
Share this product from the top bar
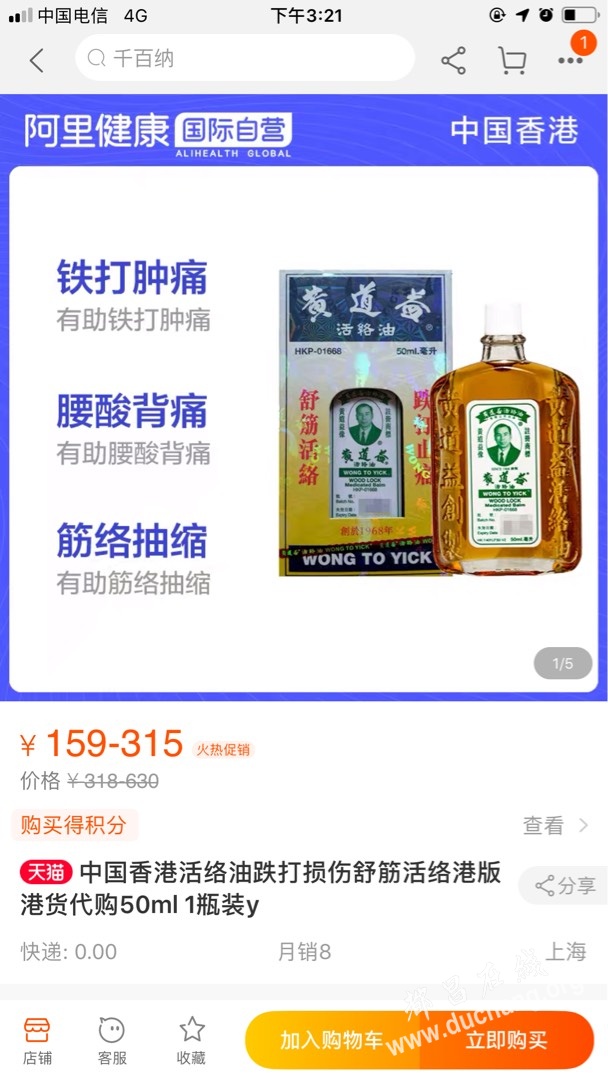coord(453,61)
